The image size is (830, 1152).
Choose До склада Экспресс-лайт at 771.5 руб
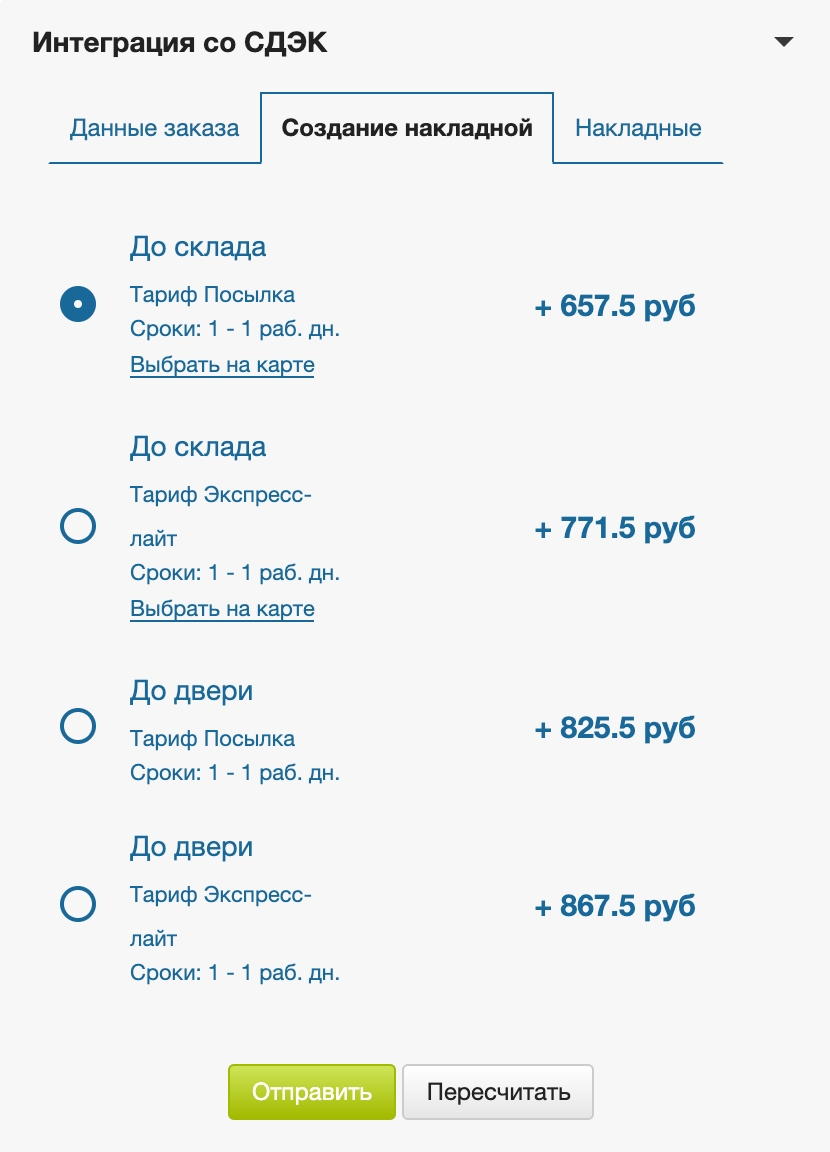pyautogui.click(x=78, y=526)
